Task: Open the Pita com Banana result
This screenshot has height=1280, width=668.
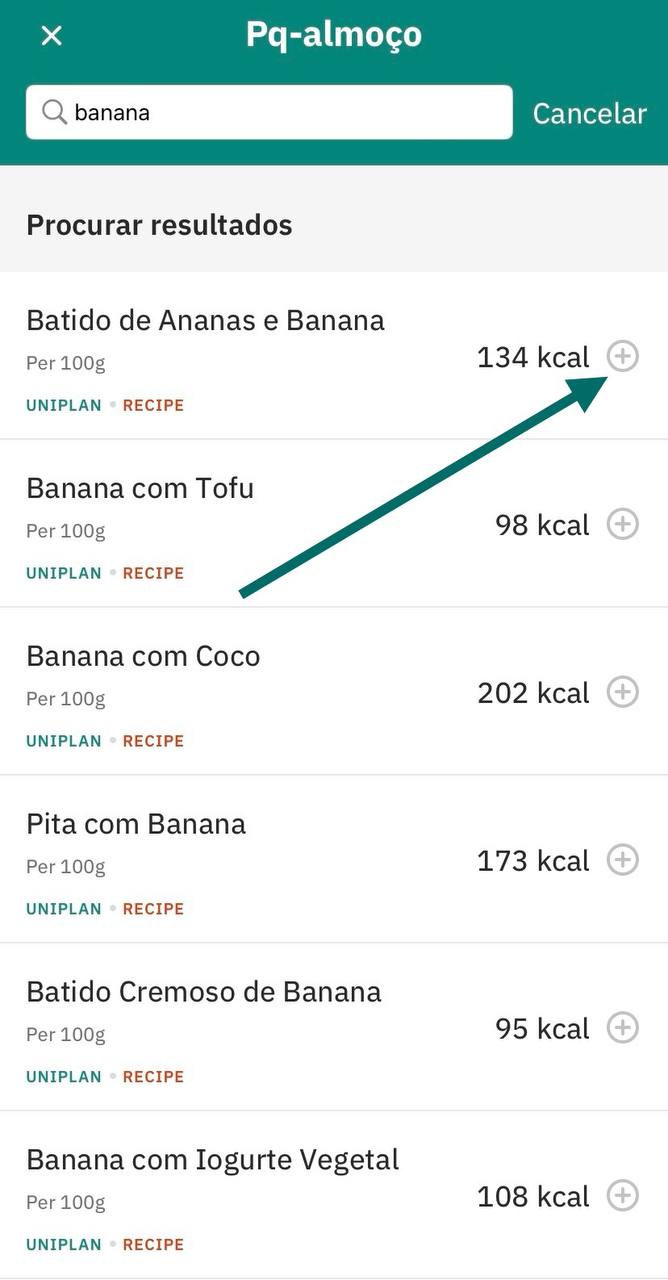Action: point(136,825)
